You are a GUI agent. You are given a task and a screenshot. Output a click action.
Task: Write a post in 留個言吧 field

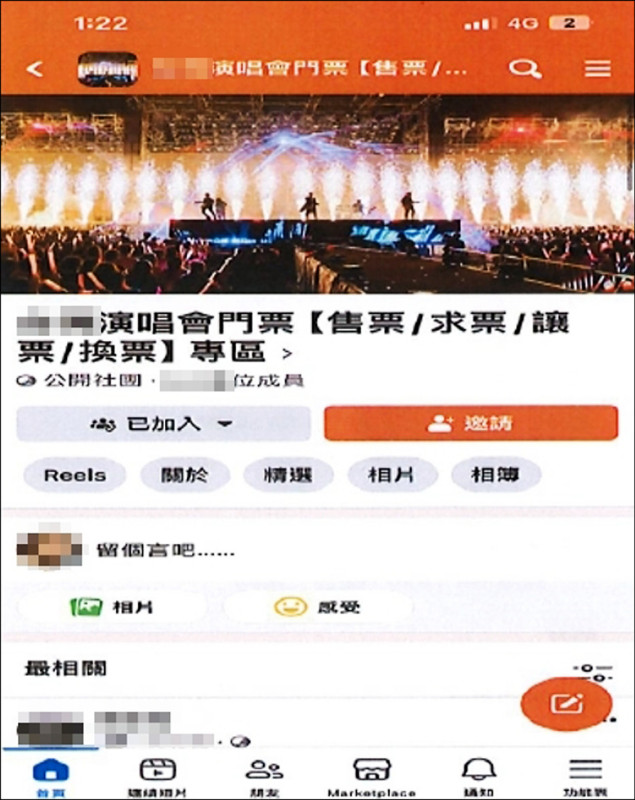[x=300, y=549]
